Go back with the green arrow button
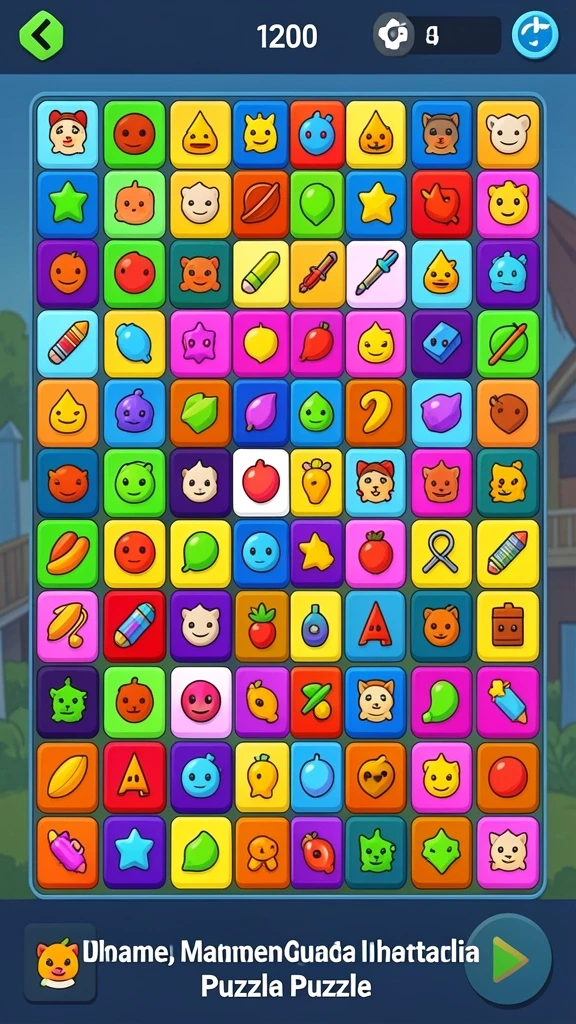This screenshot has width=576, height=1024. coord(41,35)
